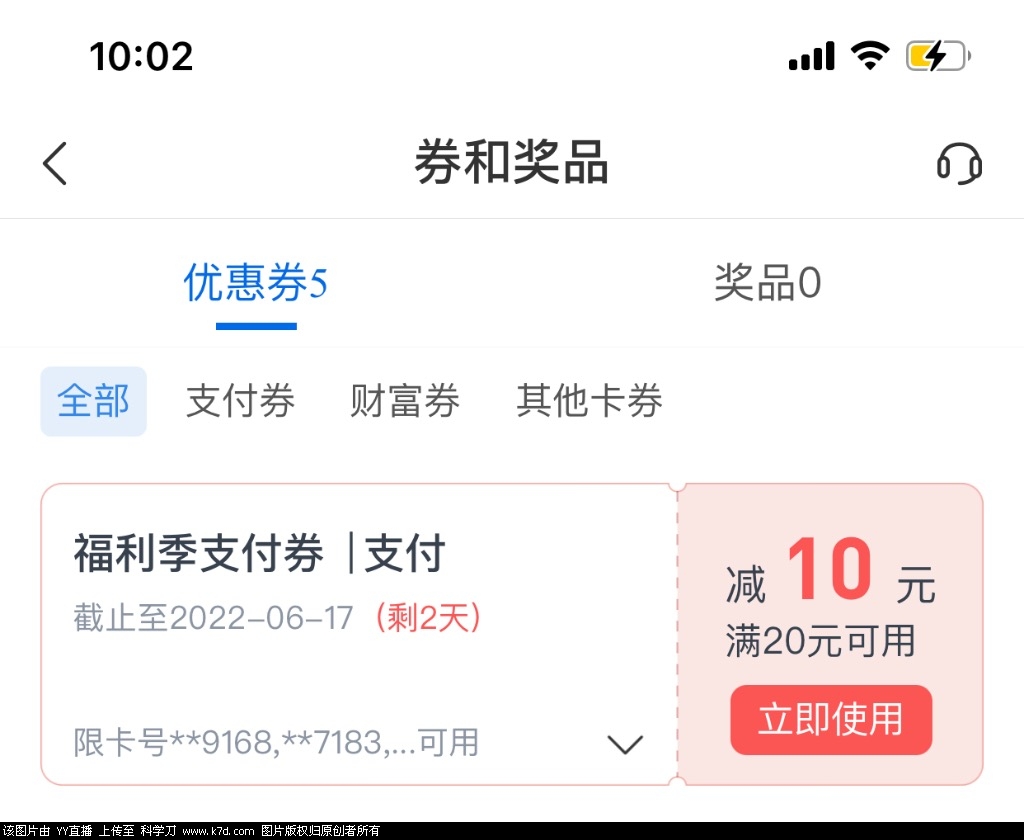Viewport: 1024px width, 840px height.
Task: Switch to the 优惠券 tab
Action: [256, 284]
